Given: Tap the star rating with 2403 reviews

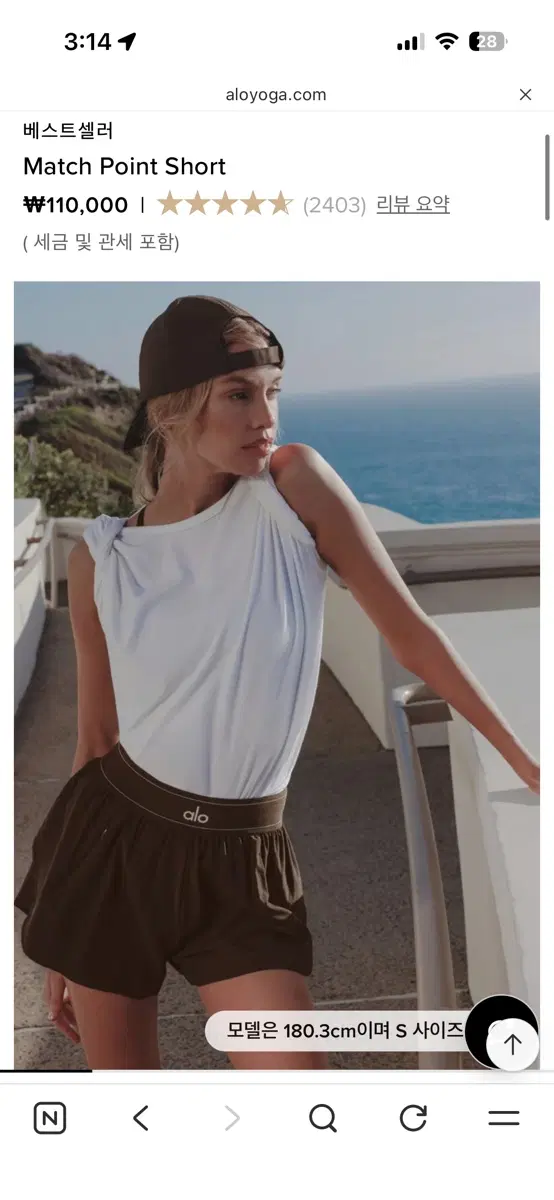Looking at the screenshot, I should click(225, 205).
